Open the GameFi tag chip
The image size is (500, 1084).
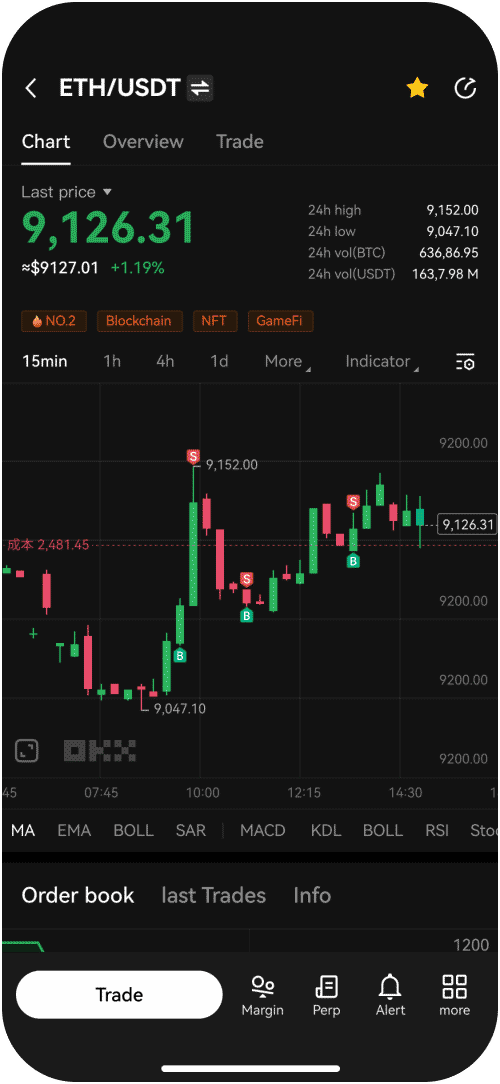click(x=280, y=321)
